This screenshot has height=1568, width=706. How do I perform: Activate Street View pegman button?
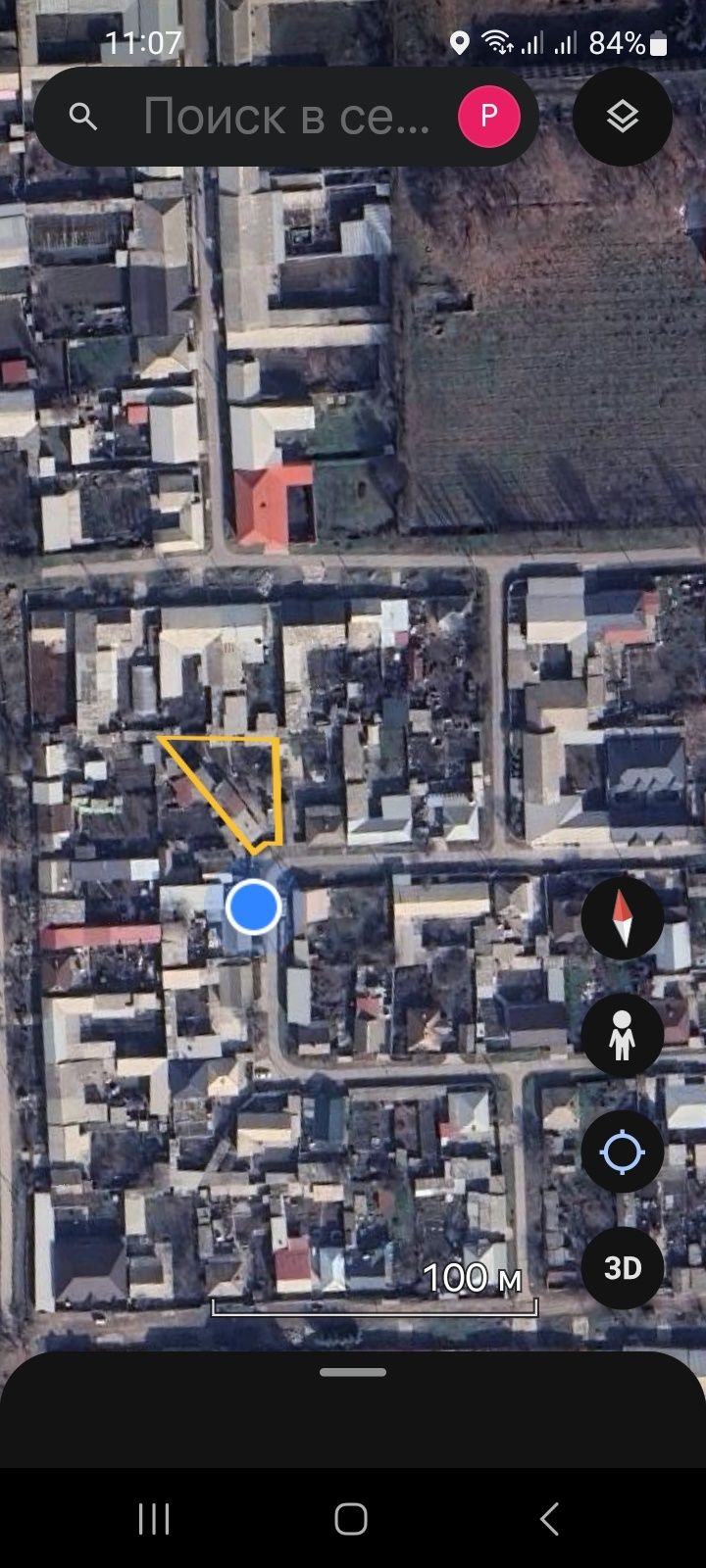coord(623,1035)
